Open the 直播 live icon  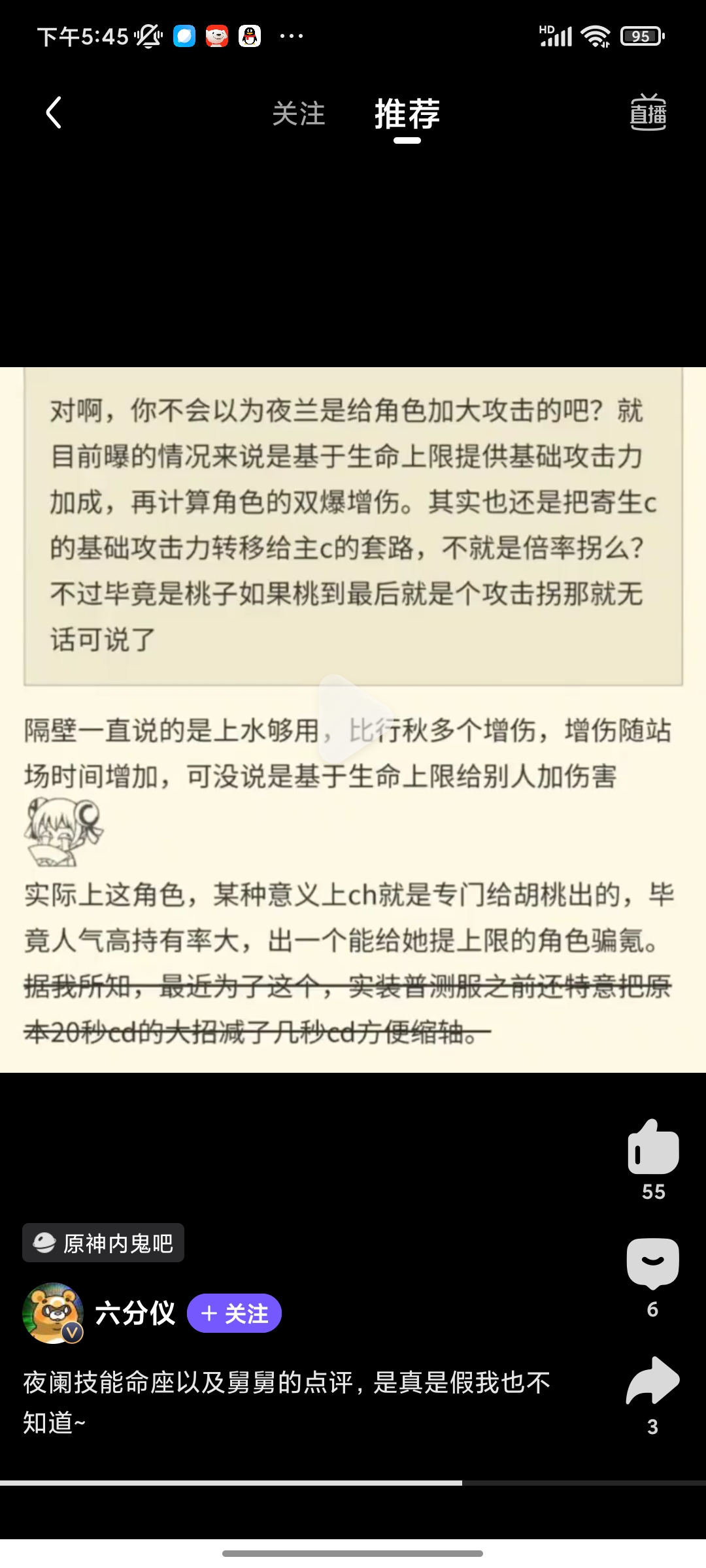click(647, 112)
